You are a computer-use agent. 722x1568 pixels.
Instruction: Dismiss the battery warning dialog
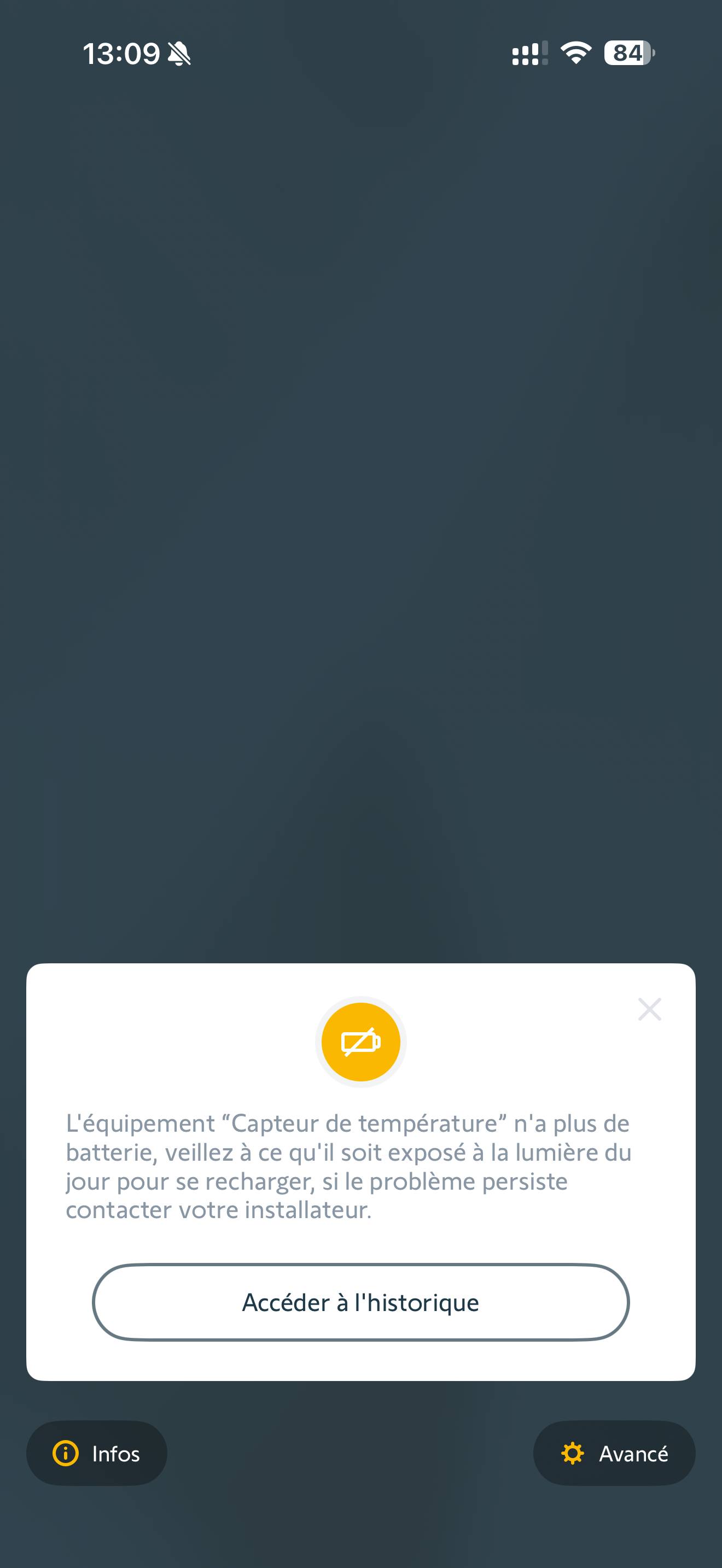tap(650, 1009)
